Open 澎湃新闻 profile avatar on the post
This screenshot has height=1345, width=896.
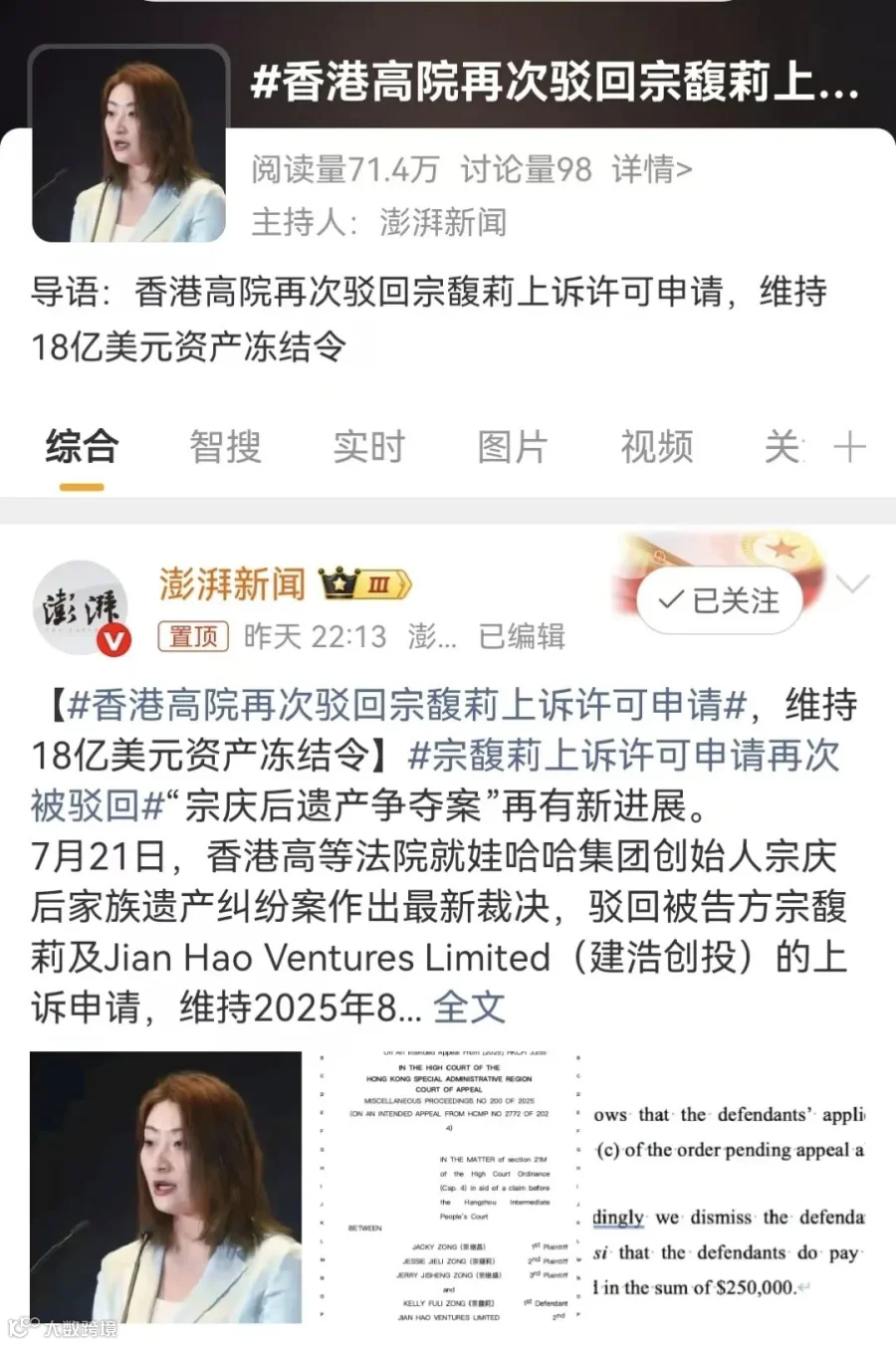point(83,608)
